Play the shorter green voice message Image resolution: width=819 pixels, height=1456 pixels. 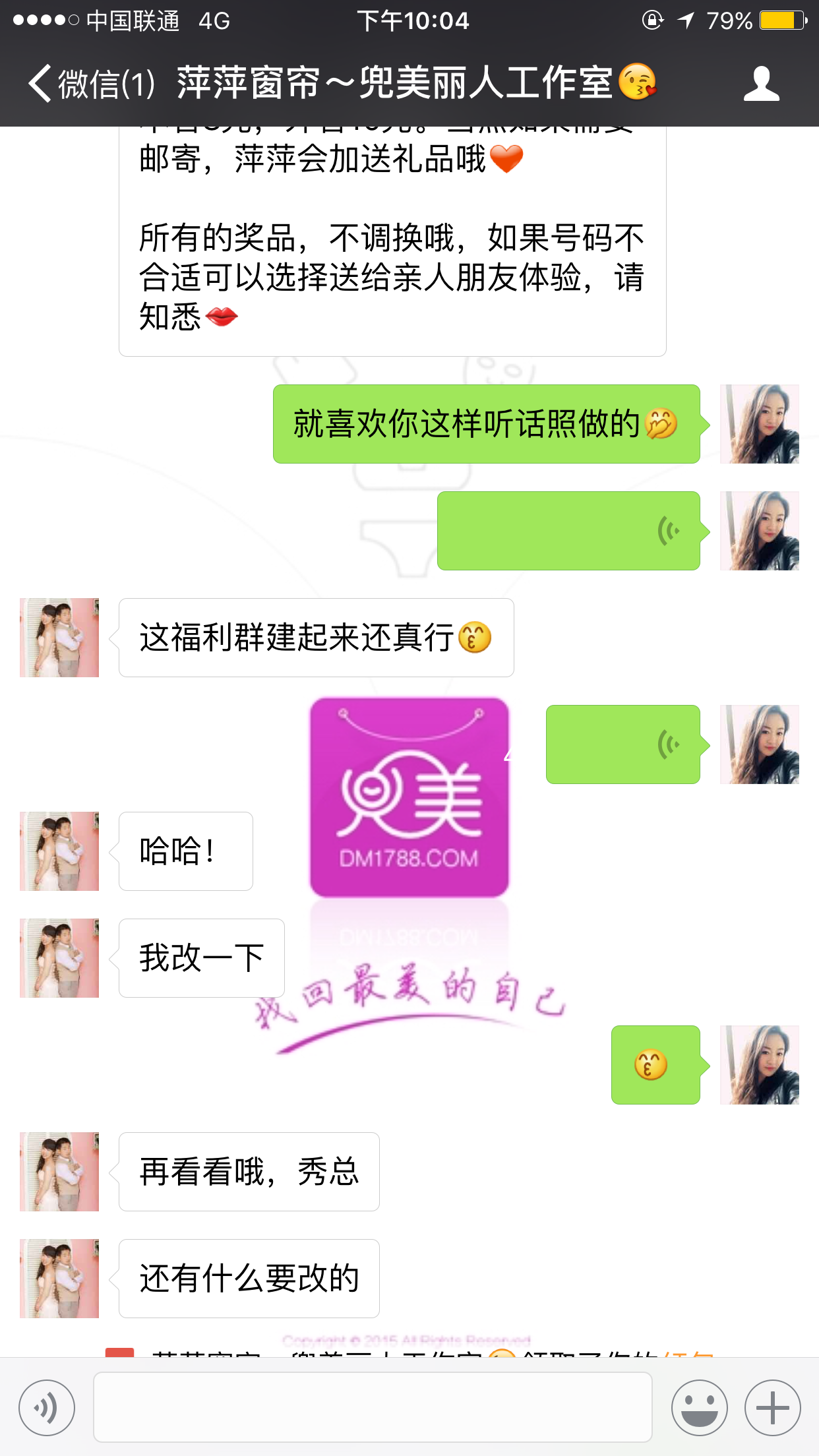coord(622,744)
